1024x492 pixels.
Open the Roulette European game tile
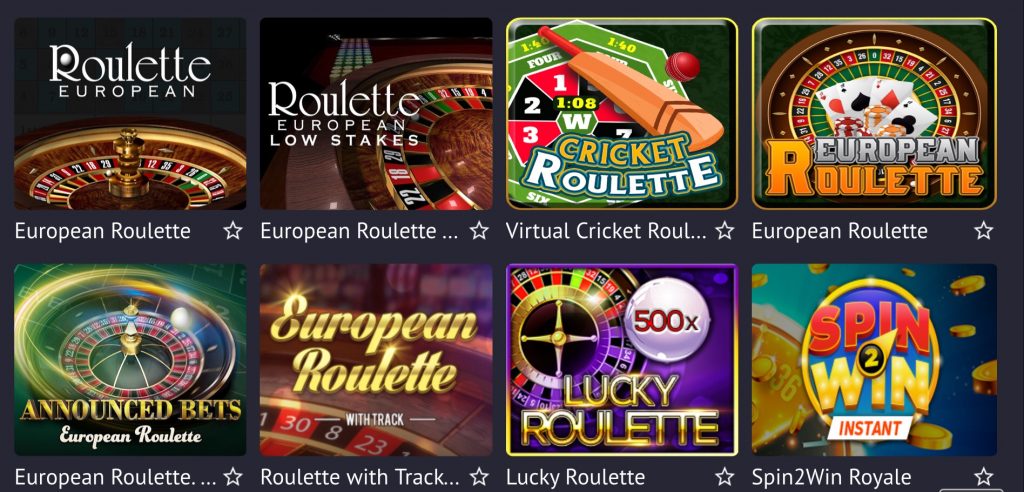pyautogui.click(x=130, y=113)
